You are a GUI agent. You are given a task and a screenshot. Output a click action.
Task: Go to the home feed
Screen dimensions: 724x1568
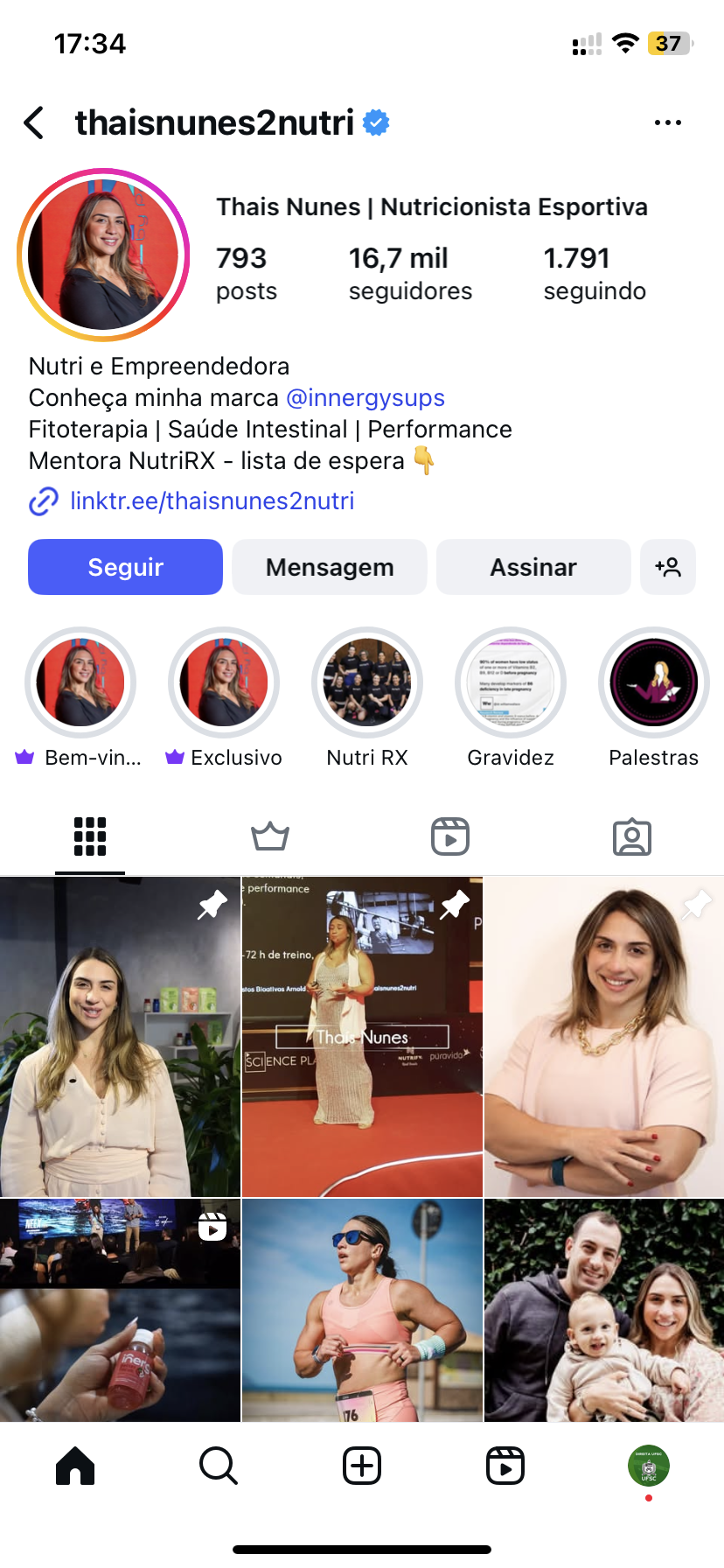[x=75, y=1465]
